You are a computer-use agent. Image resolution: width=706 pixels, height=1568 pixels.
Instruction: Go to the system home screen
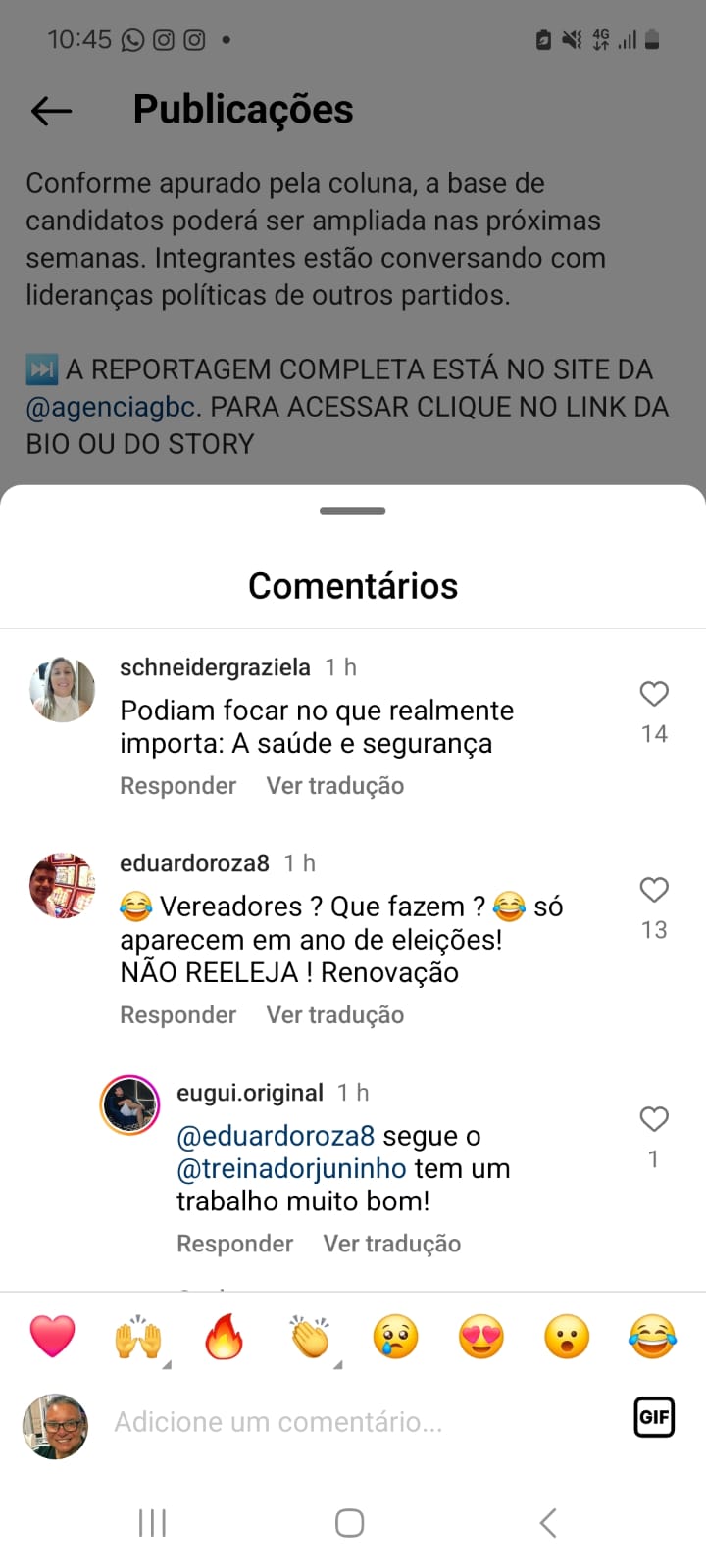[350, 1523]
